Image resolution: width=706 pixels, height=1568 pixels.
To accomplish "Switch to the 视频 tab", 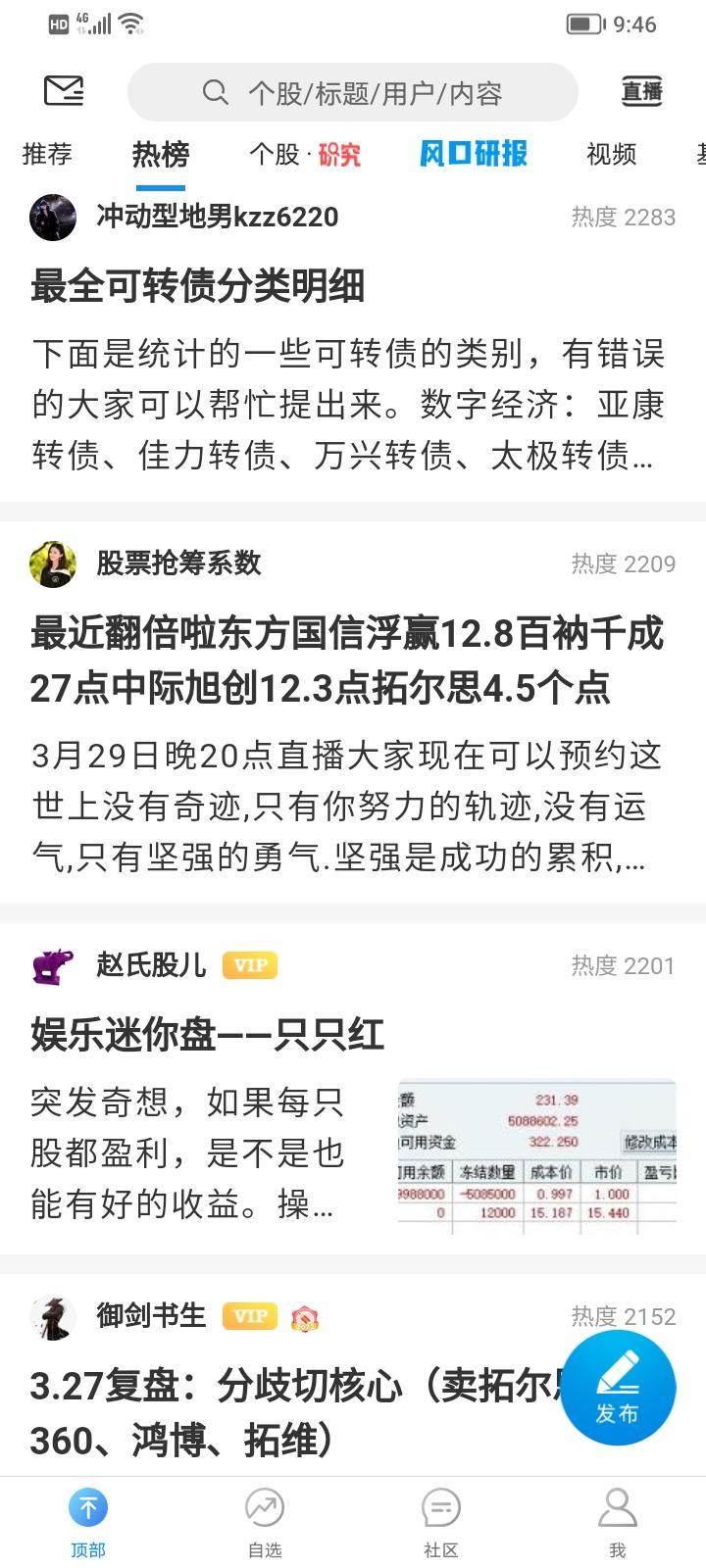I will pyautogui.click(x=611, y=154).
